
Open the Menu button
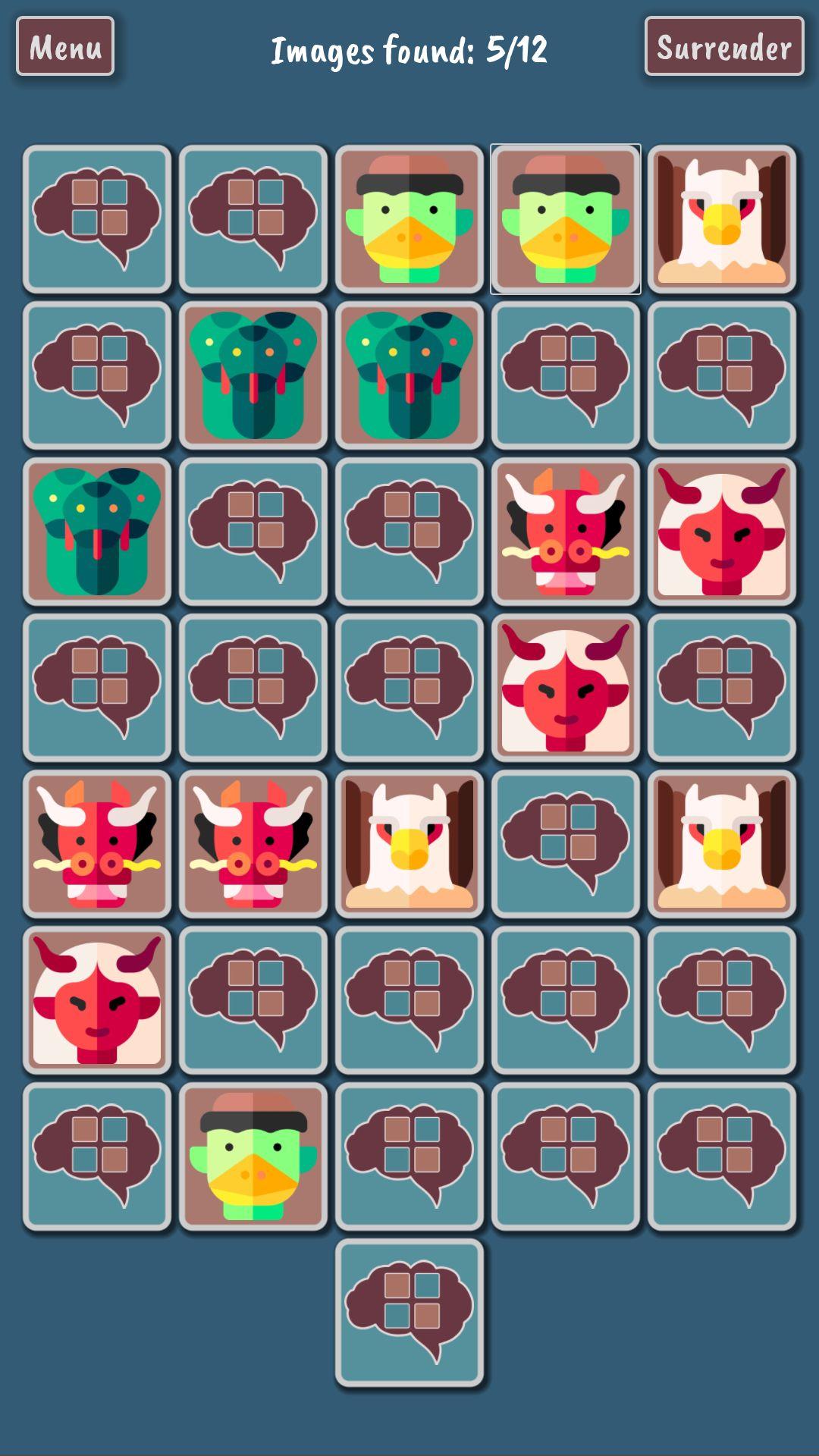tap(65, 47)
